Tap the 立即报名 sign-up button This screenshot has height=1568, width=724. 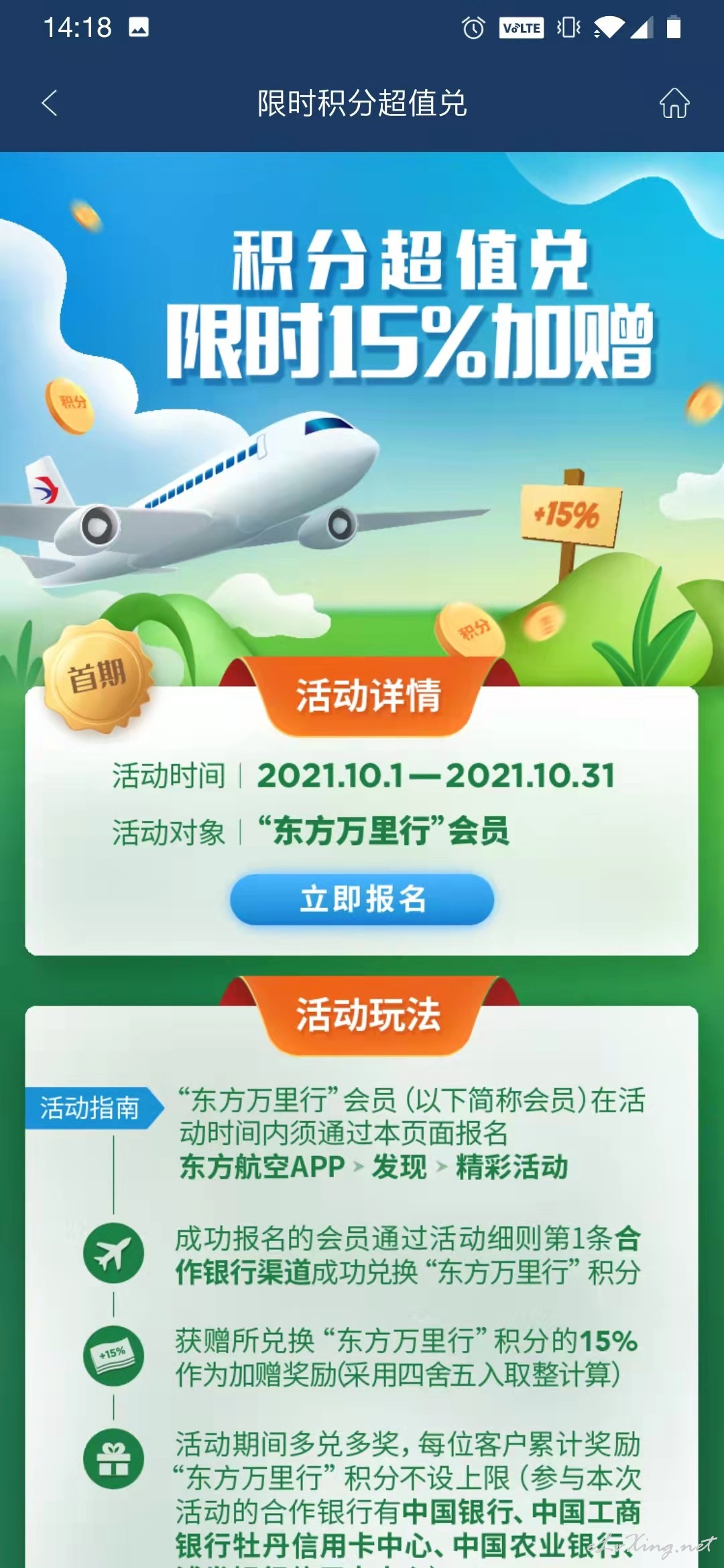click(x=362, y=899)
